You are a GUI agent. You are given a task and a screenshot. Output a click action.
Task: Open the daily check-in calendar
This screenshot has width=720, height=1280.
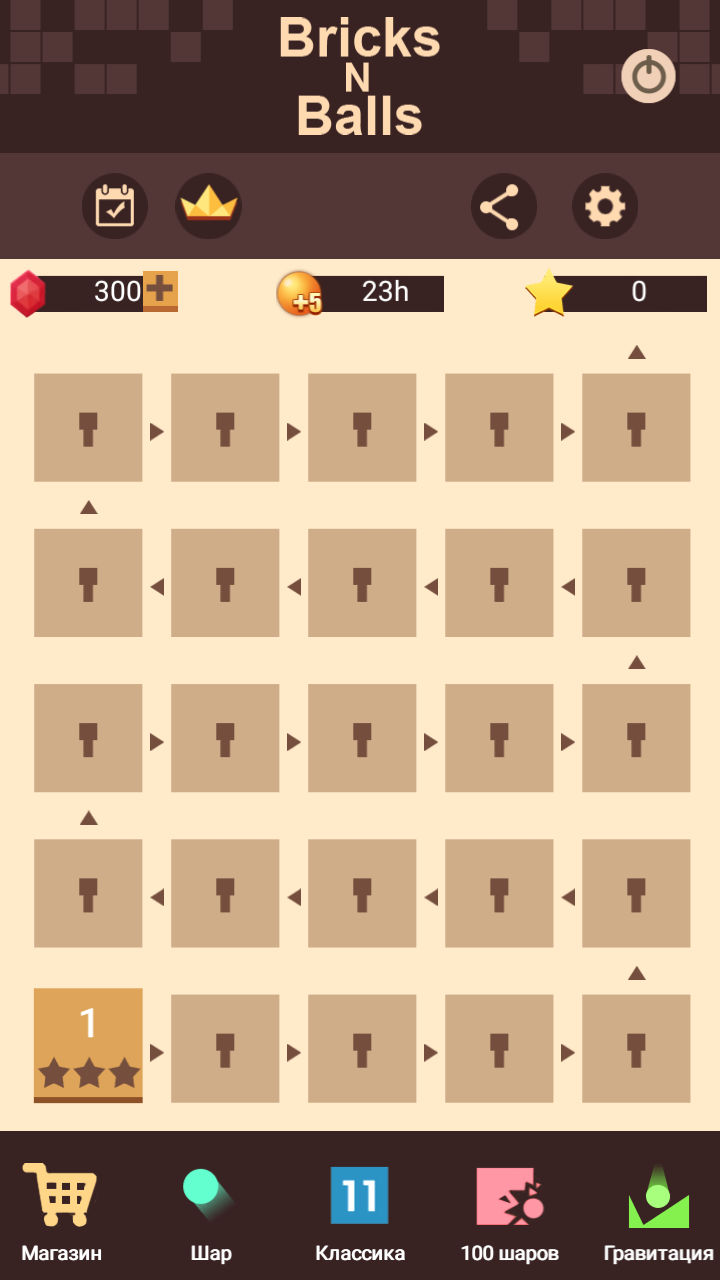pyautogui.click(x=115, y=206)
